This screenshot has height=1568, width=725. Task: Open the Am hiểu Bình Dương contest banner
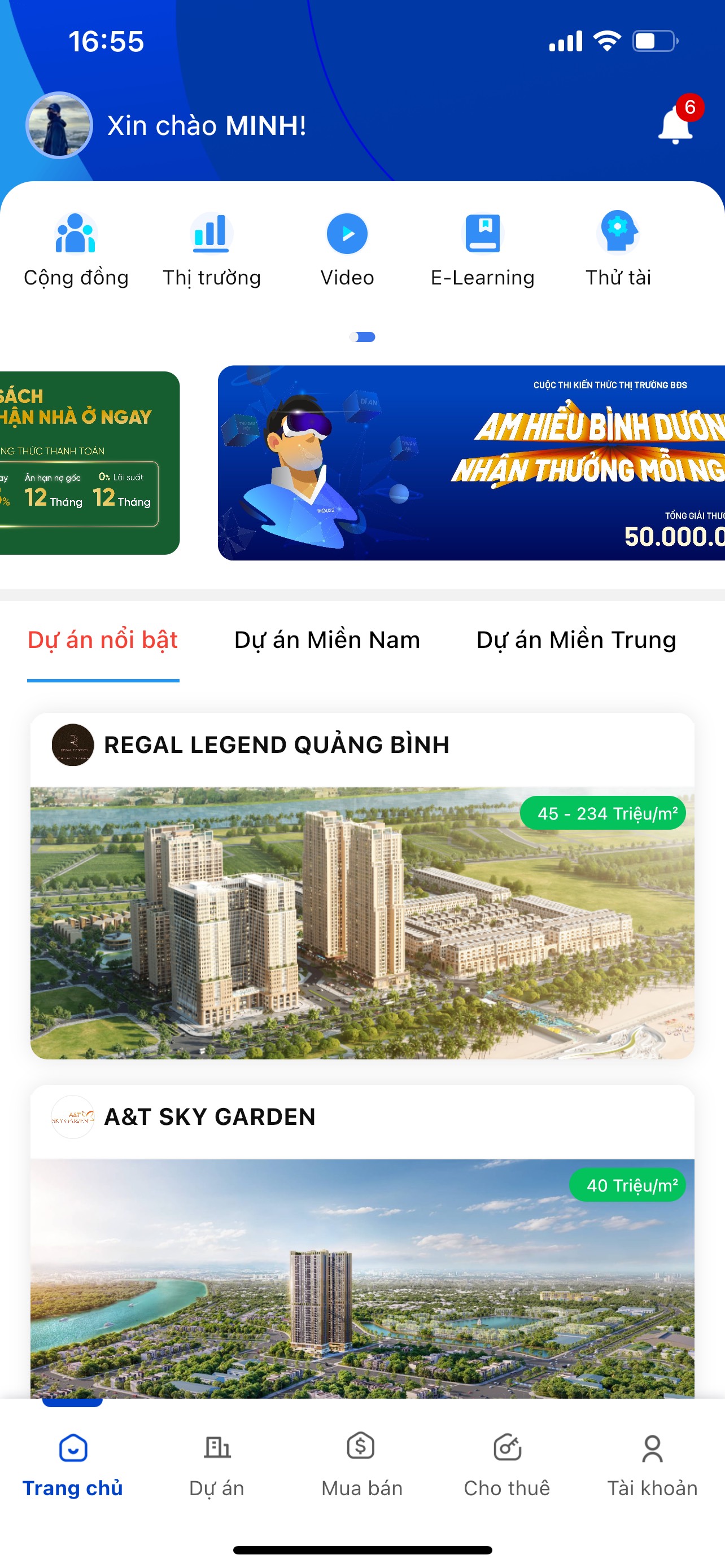point(471,463)
